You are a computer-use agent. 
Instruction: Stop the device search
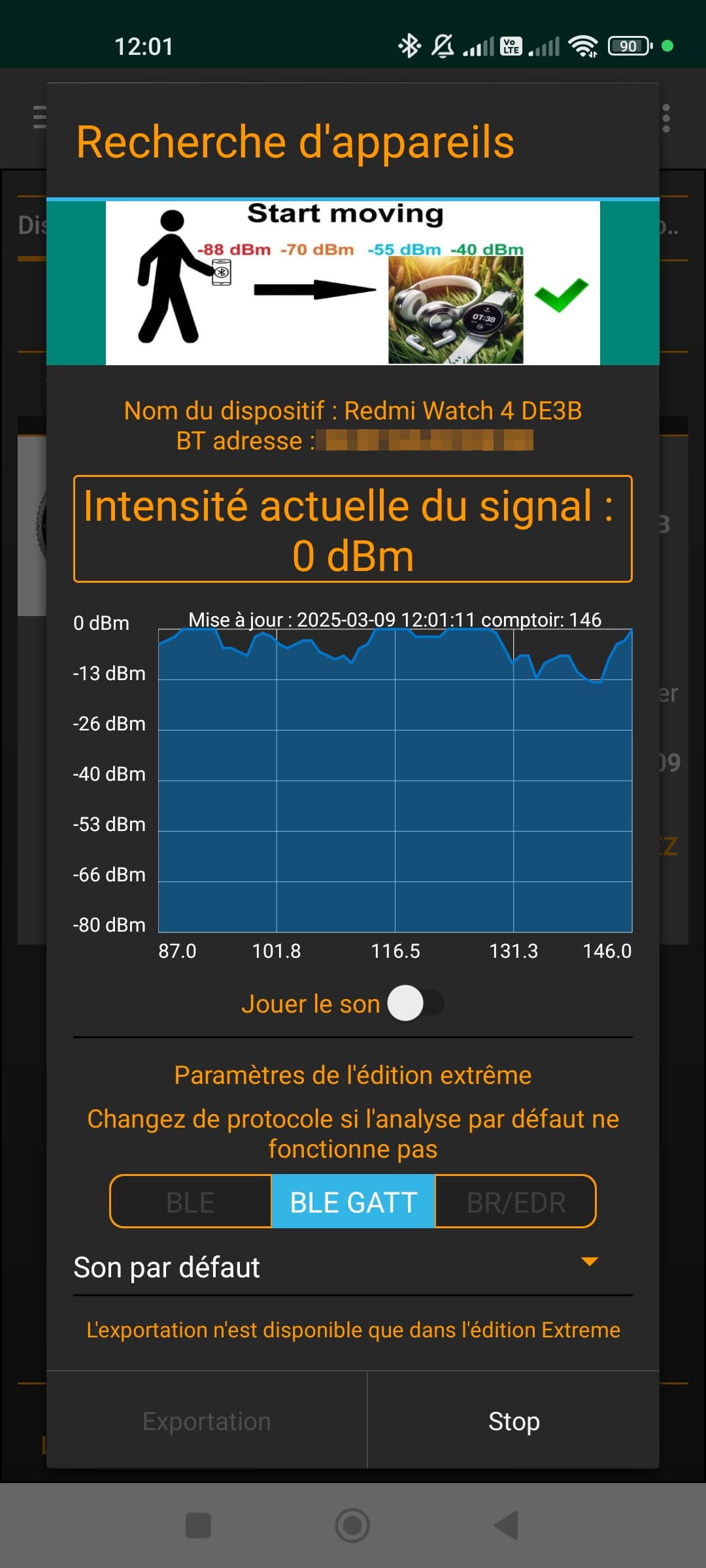514,1421
